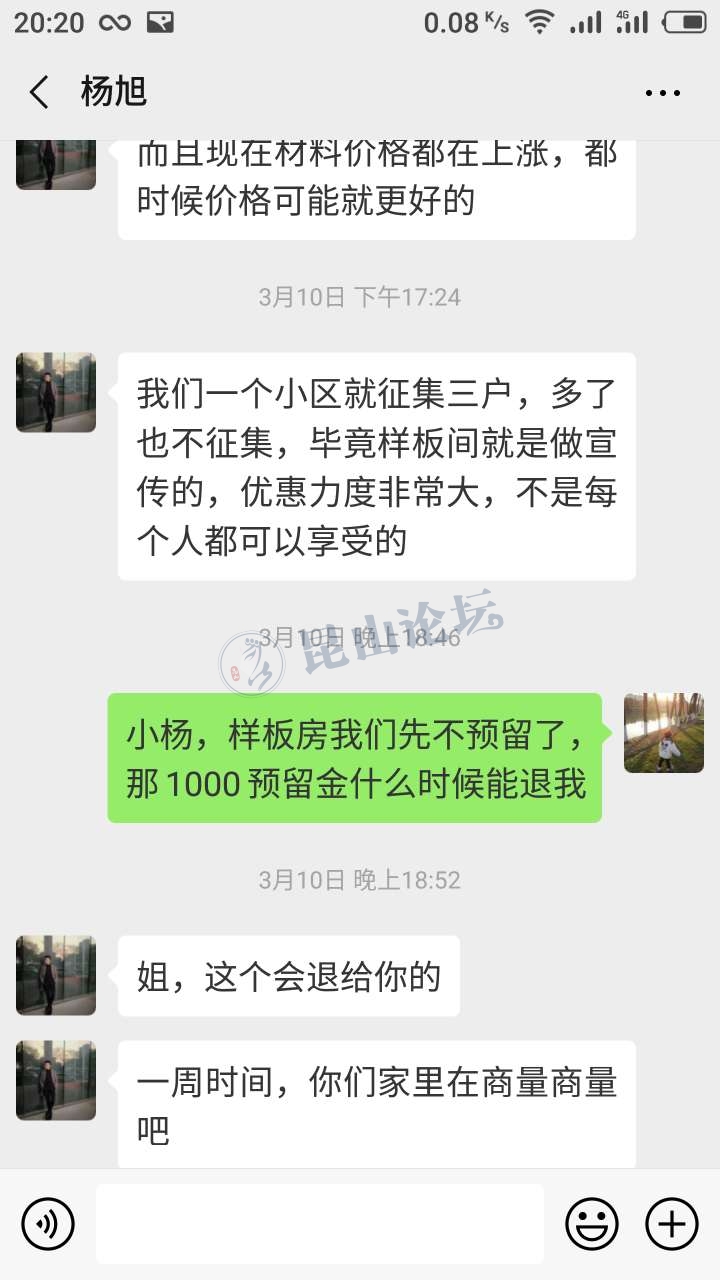720x1280 pixels.
Task: Switch to voice message input
Action: point(48,1223)
